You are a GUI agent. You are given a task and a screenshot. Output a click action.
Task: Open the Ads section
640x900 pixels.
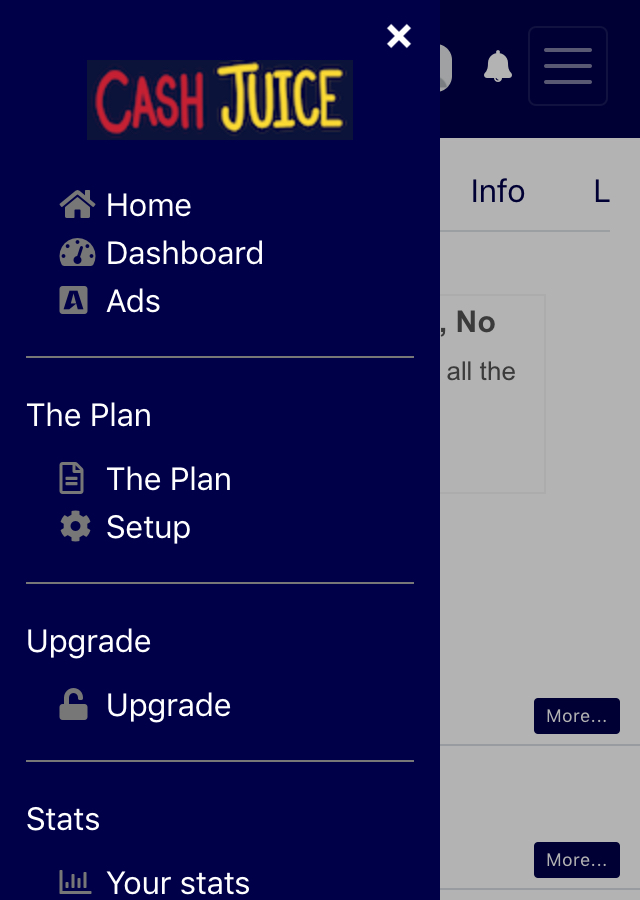pos(133,301)
